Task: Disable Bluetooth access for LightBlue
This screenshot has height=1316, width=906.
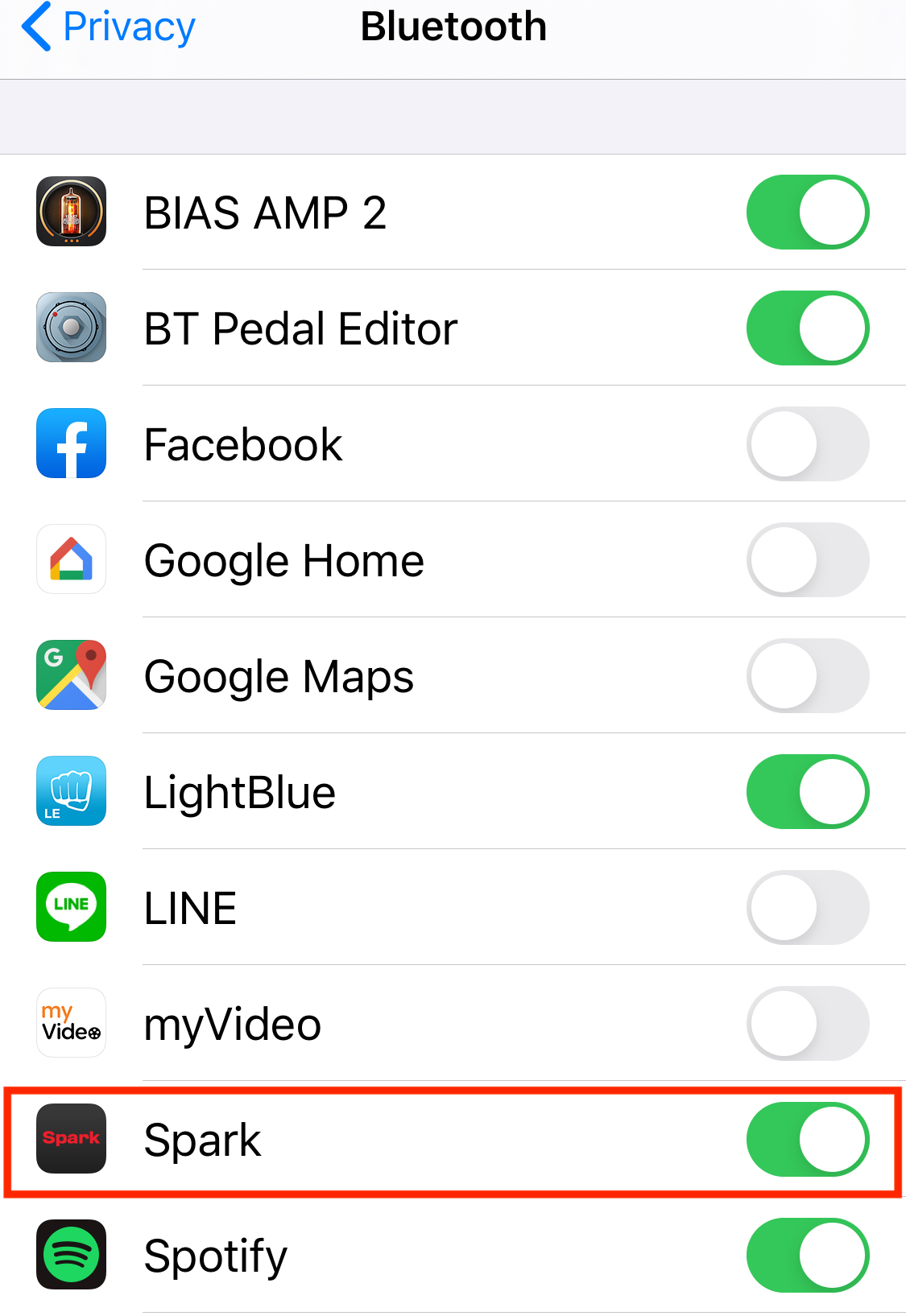Action: coord(807,791)
